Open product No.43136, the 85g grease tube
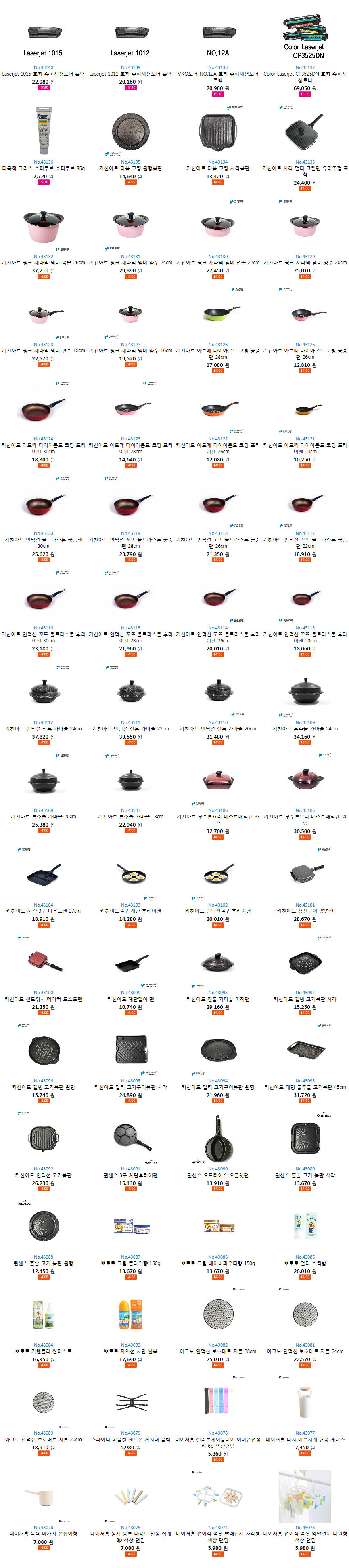Viewport: 349px width, 1568px height. [43, 168]
